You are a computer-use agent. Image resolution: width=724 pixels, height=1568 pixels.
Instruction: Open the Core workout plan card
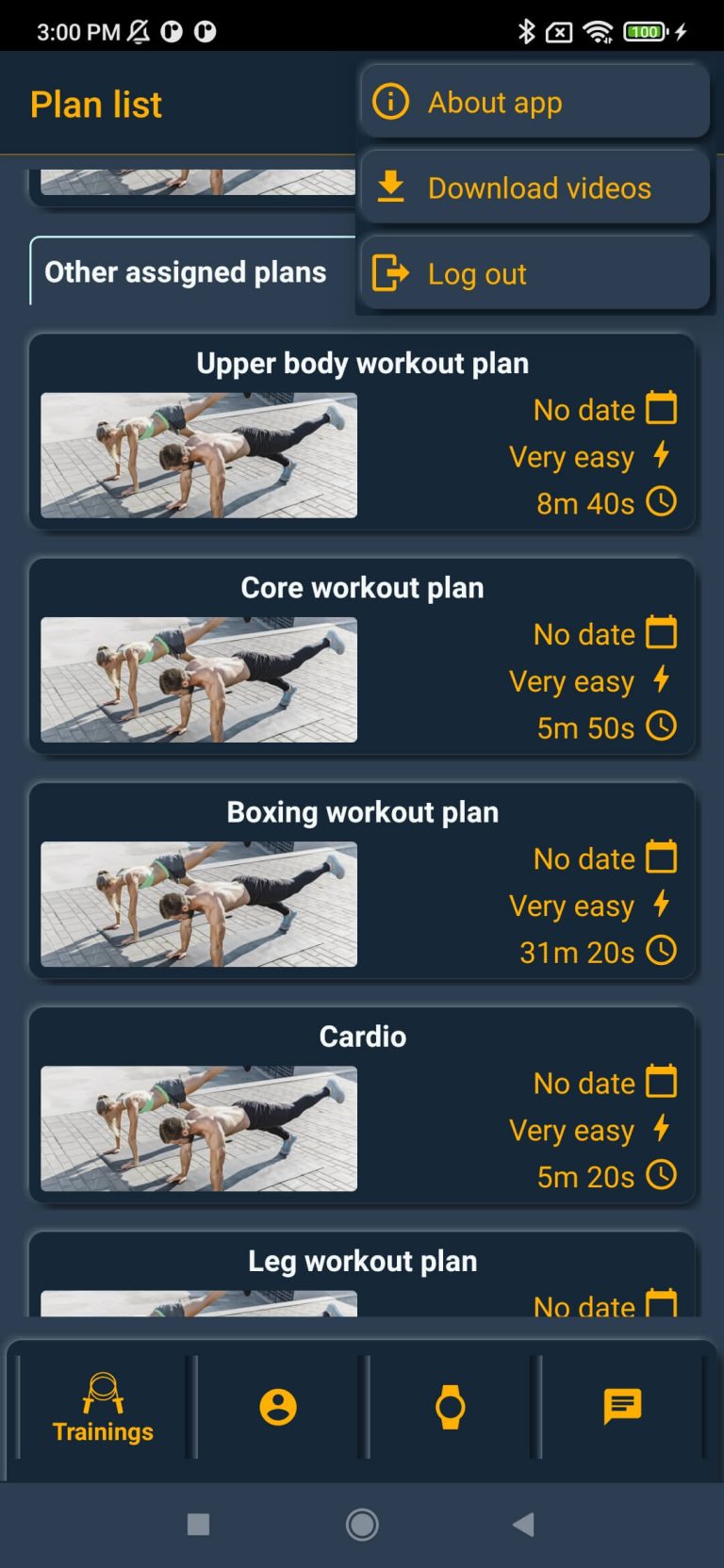coord(362,657)
